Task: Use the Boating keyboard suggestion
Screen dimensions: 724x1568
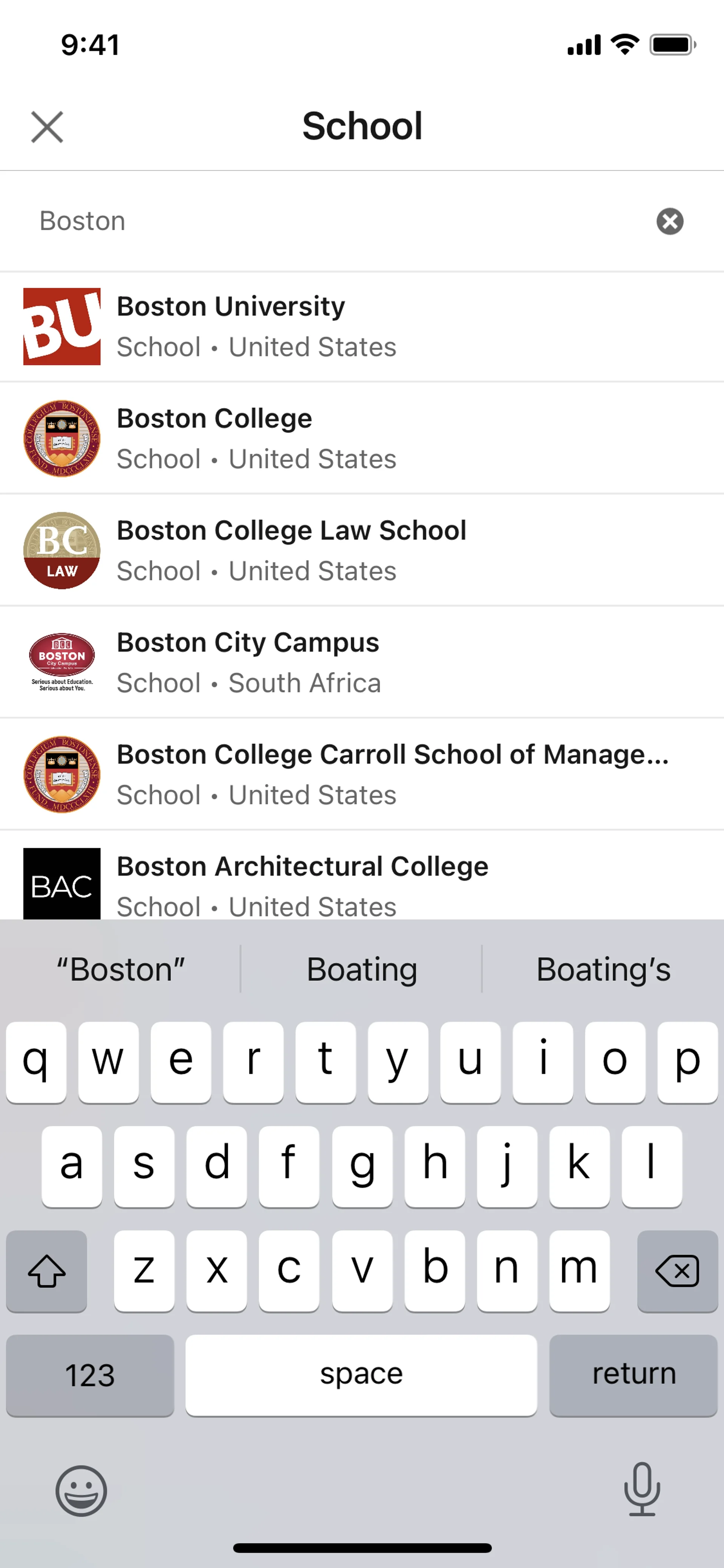Action: tap(362, 969)
